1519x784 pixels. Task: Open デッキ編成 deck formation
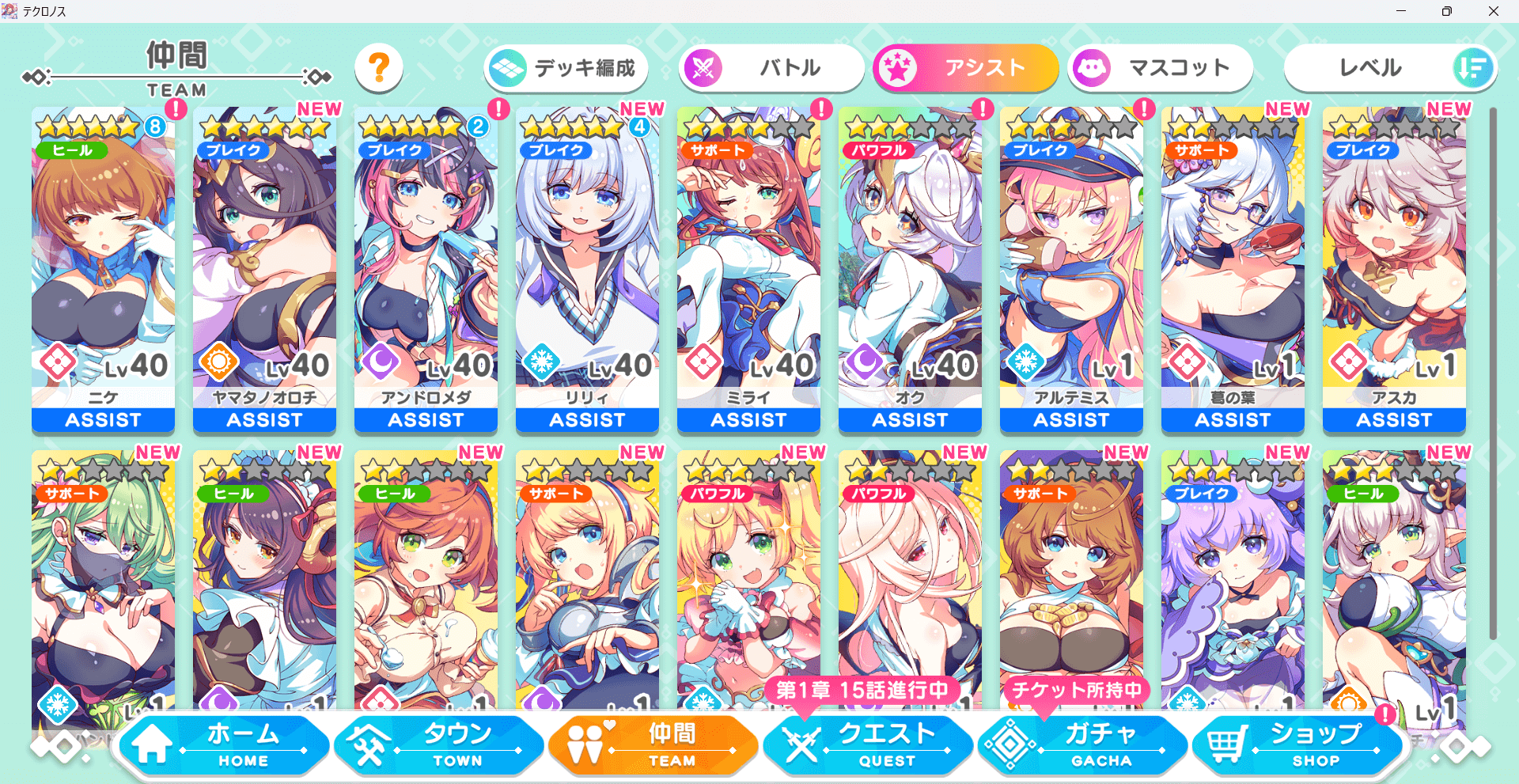point(566,68)
